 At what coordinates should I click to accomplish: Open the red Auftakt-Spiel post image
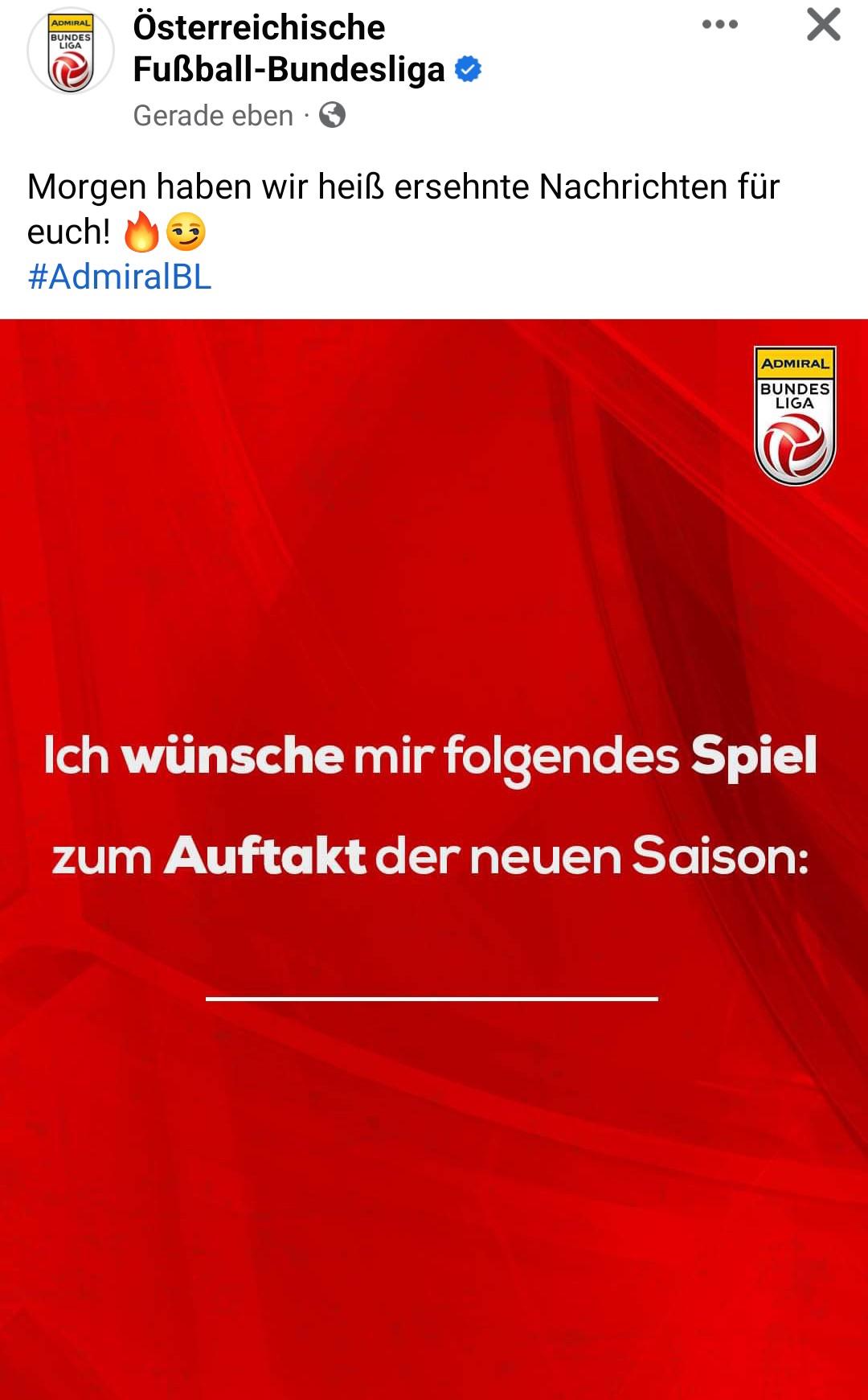click(434, 859)
